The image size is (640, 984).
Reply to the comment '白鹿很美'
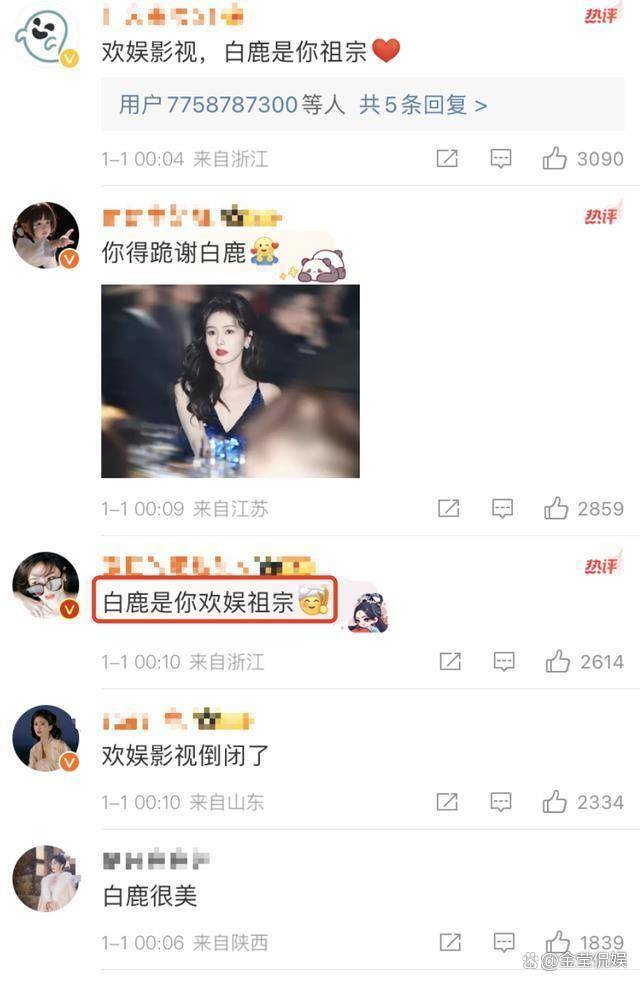coord(502,942)
